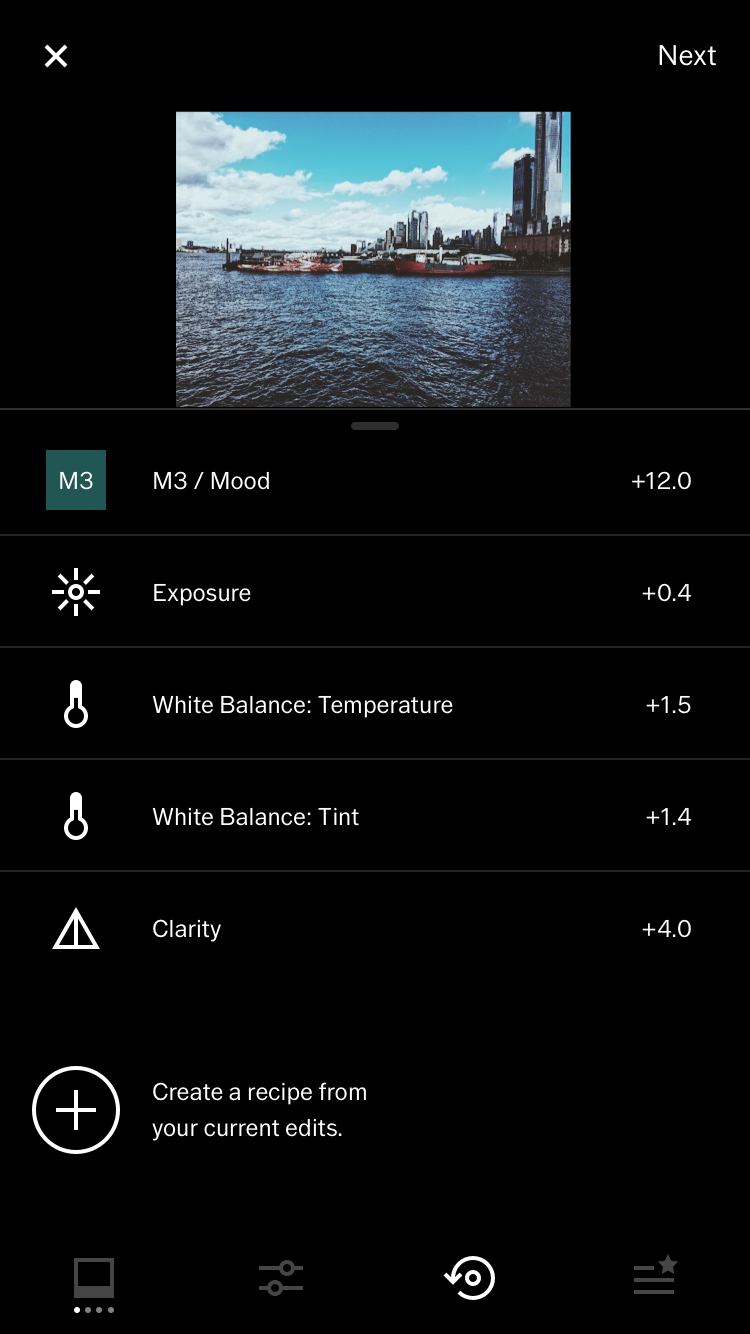750x1334 pixels.
Task: Create a recipe with the plus button
Action: tap(76, 1110)
